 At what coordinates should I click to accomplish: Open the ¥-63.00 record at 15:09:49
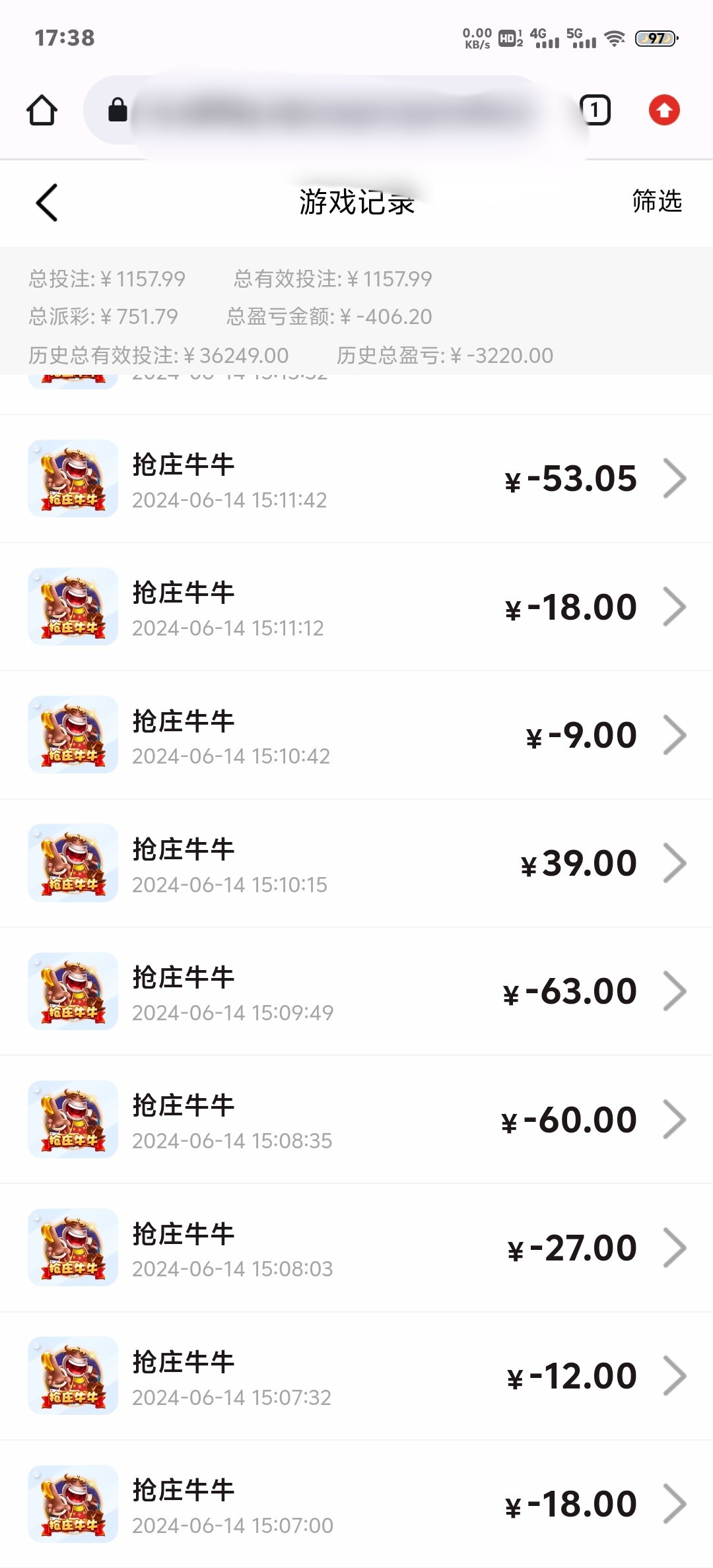tap(356, 991)
